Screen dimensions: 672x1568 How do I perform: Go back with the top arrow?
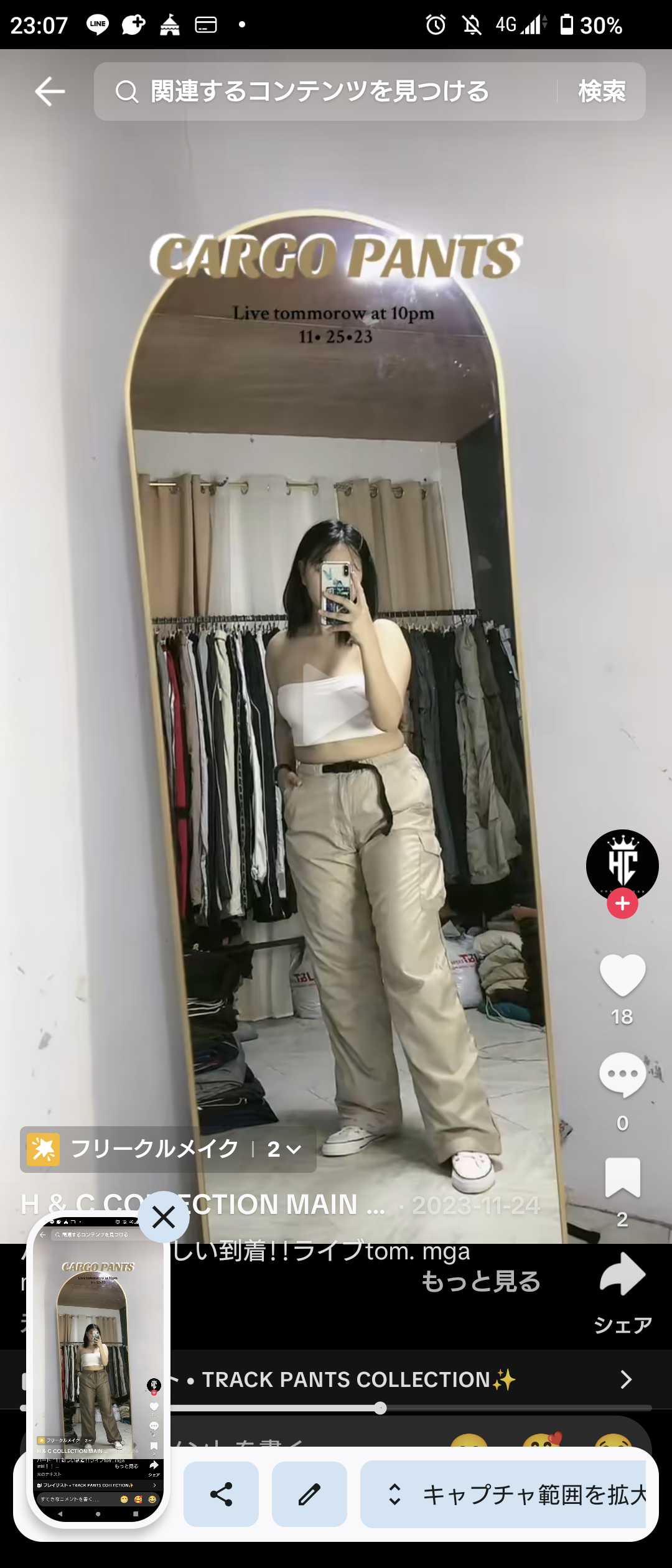click(50, 92)
